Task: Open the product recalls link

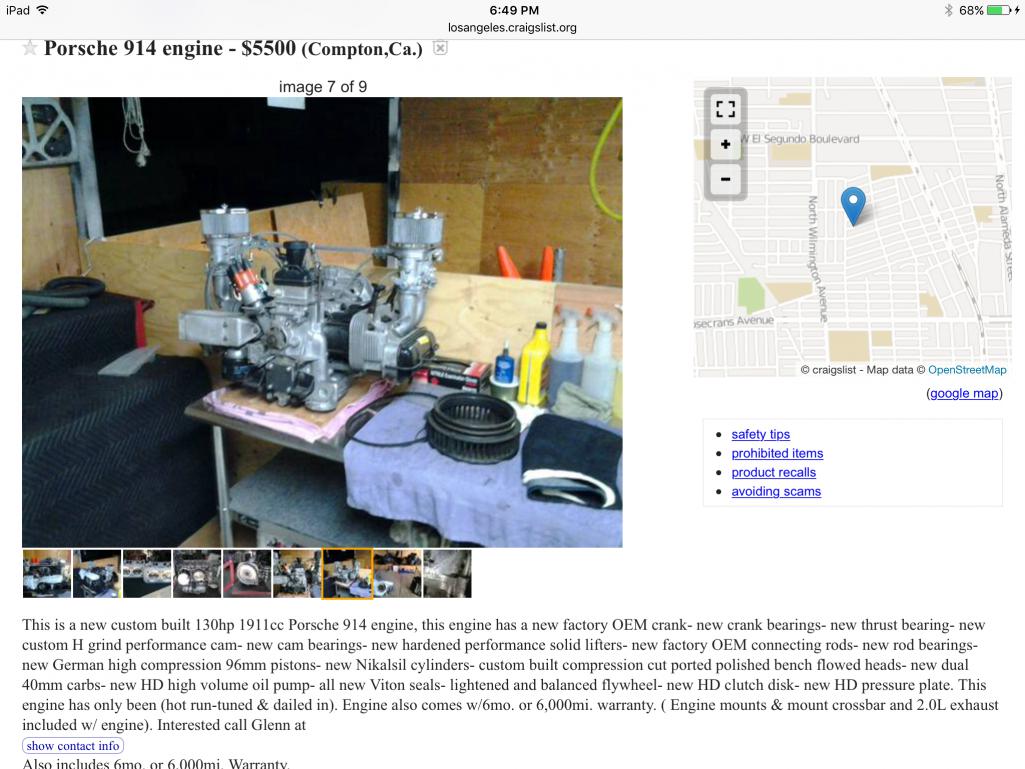Action: [x=773, y=472]
